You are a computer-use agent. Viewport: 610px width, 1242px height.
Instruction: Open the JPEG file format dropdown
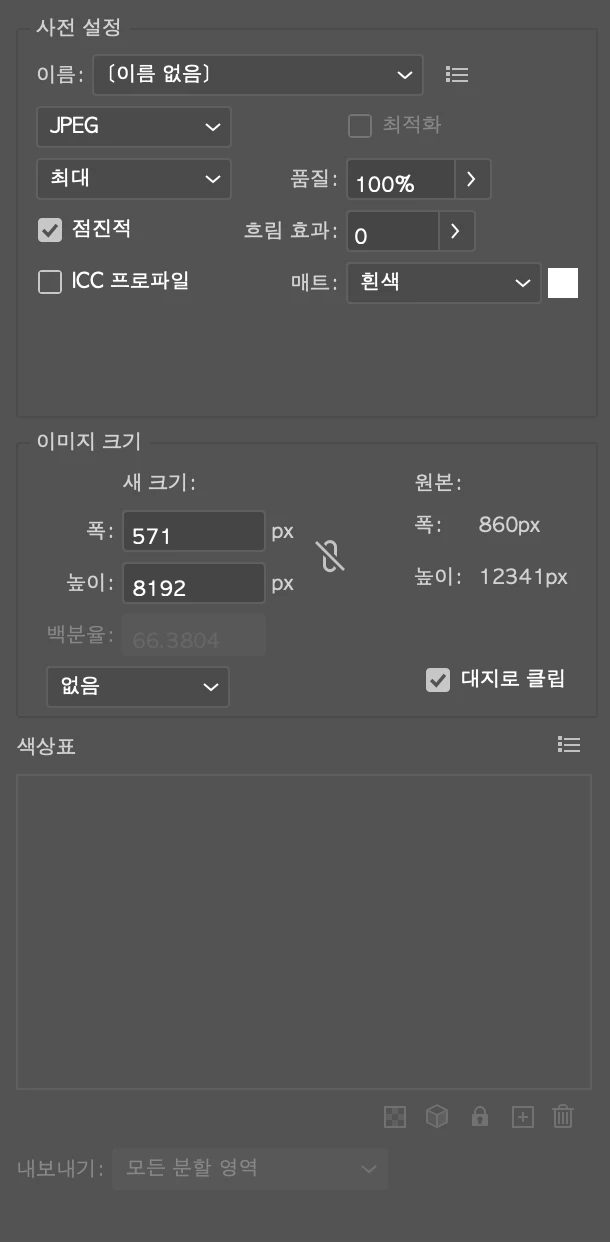[133, 127]
